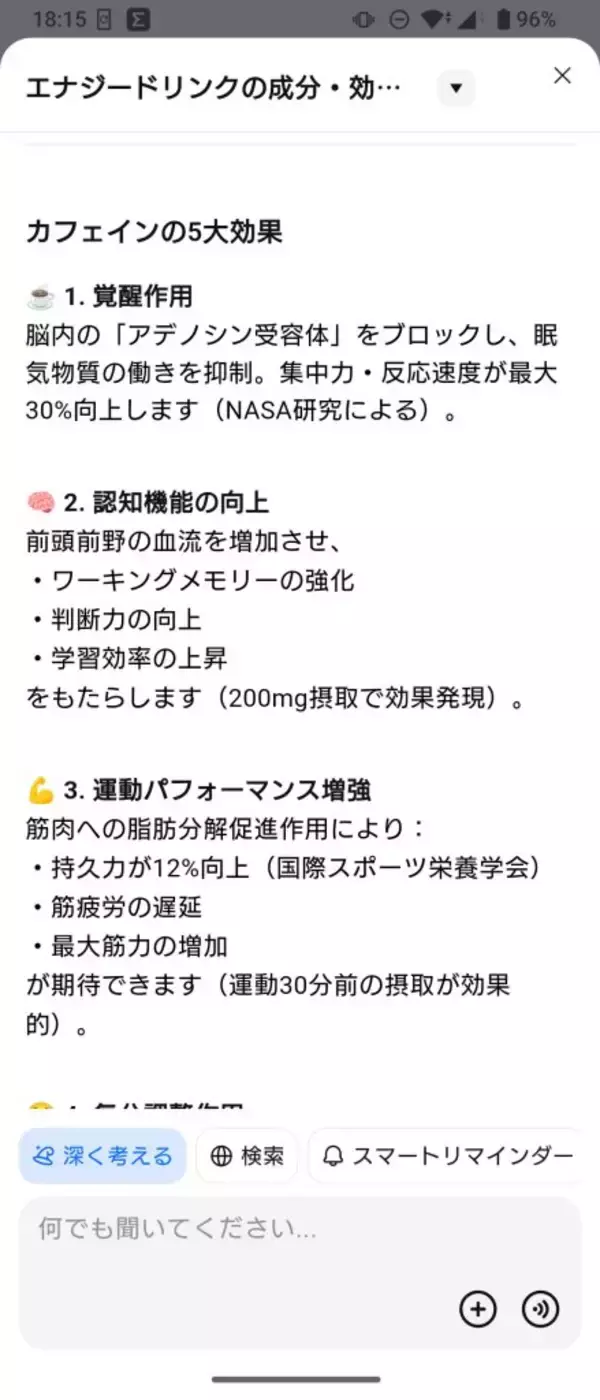Open the スマートリマインダー chip
This screenshot has width=600, height=1400.
pos(448,1156)
